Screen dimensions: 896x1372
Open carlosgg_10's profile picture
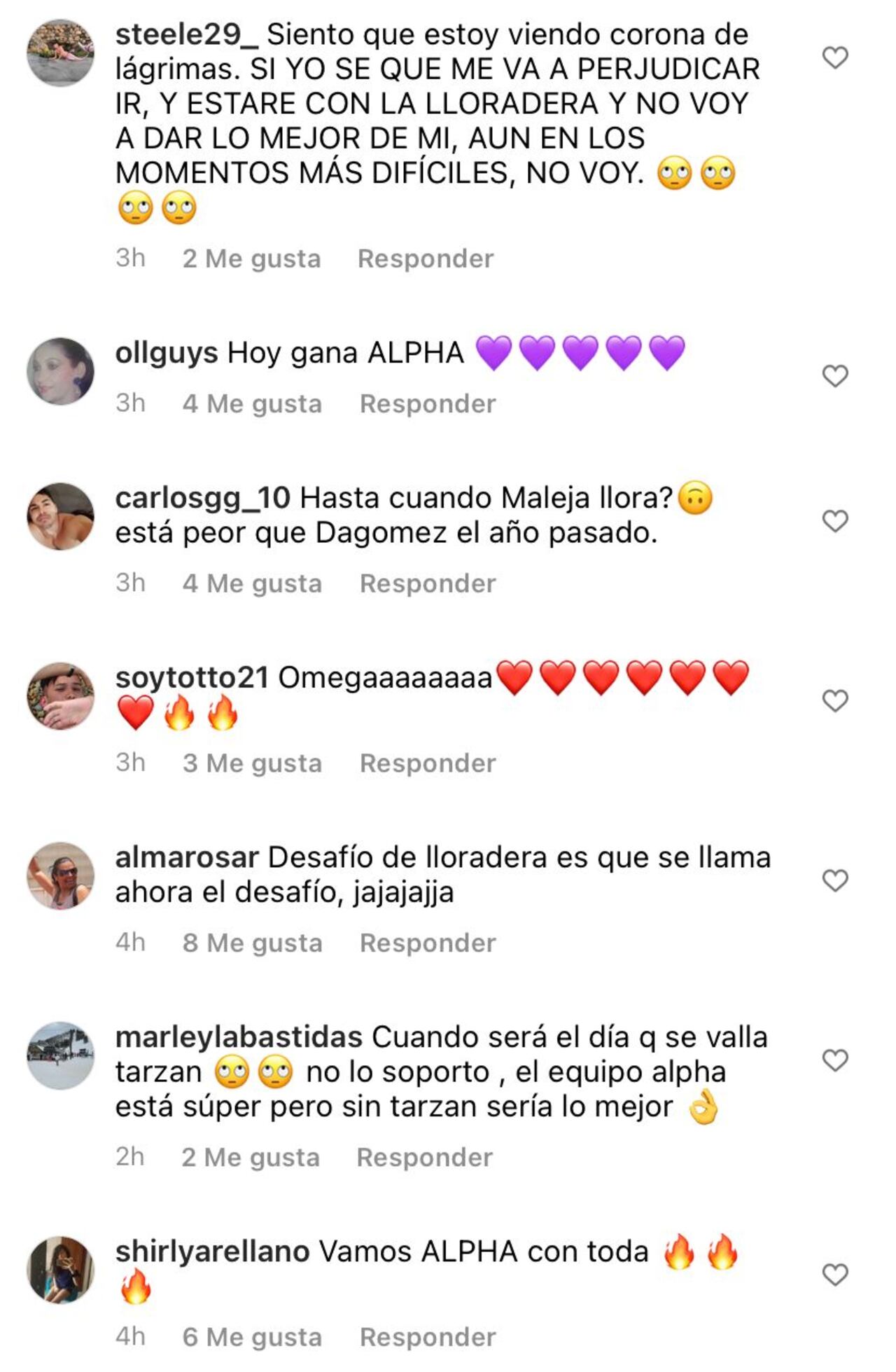[60, 516]
